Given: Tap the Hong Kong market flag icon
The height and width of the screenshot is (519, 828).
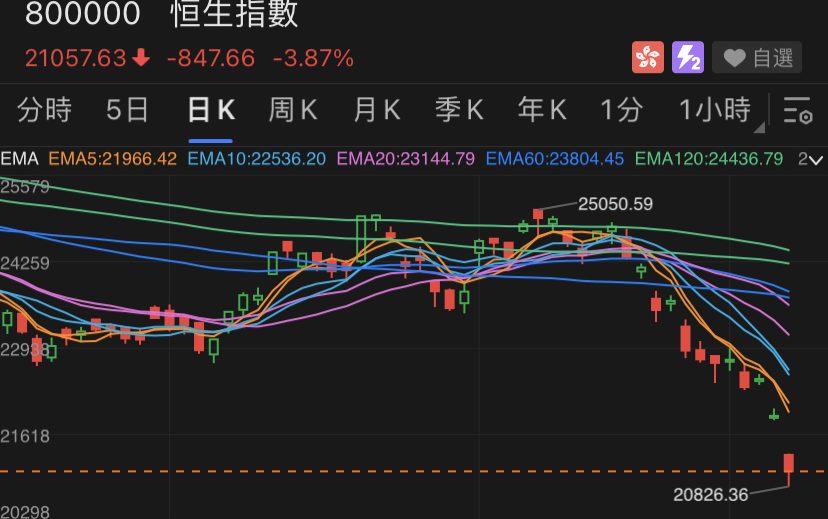Looking at the screenshot, I should 648,58.
